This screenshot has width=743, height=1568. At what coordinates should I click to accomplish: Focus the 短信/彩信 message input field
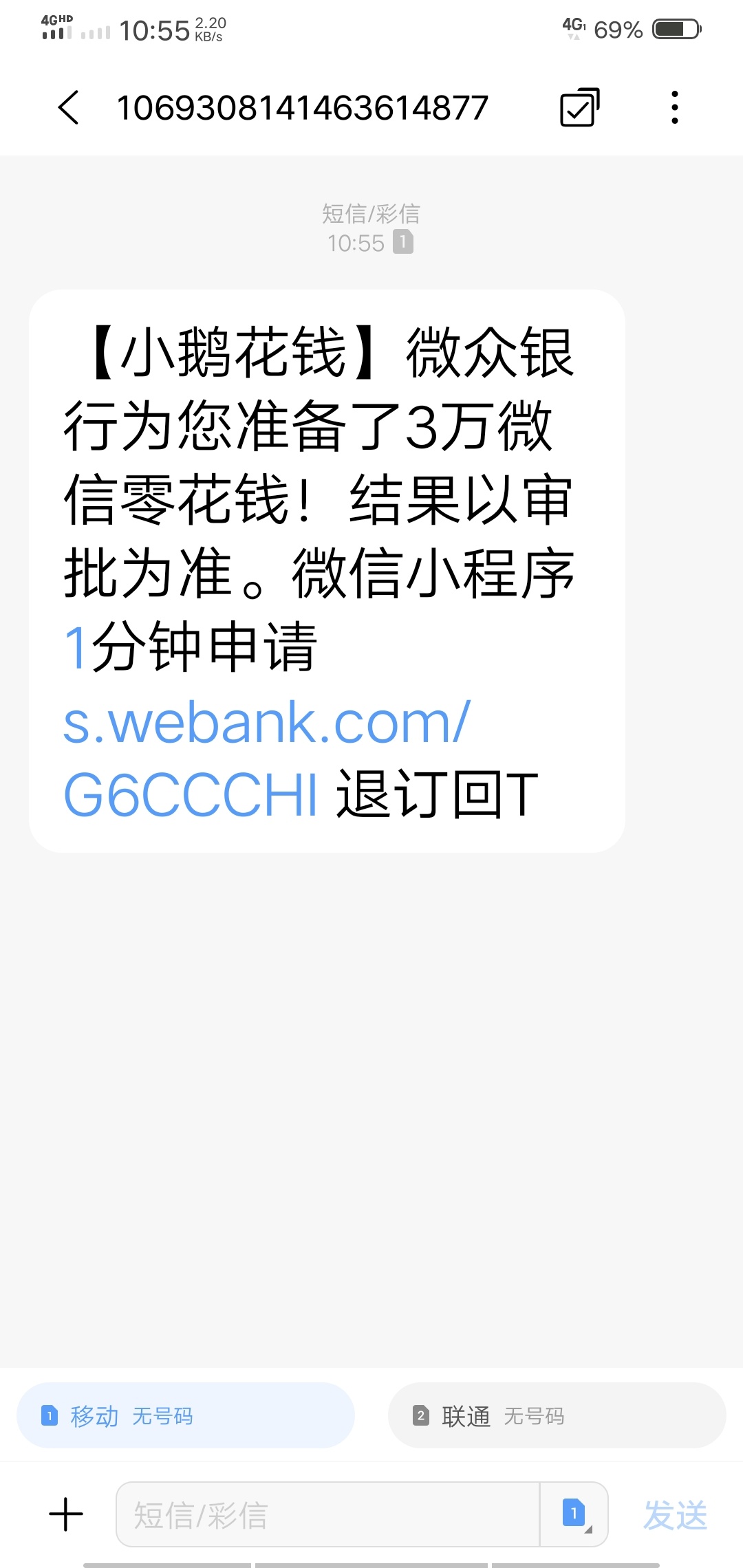[327, 1514]
